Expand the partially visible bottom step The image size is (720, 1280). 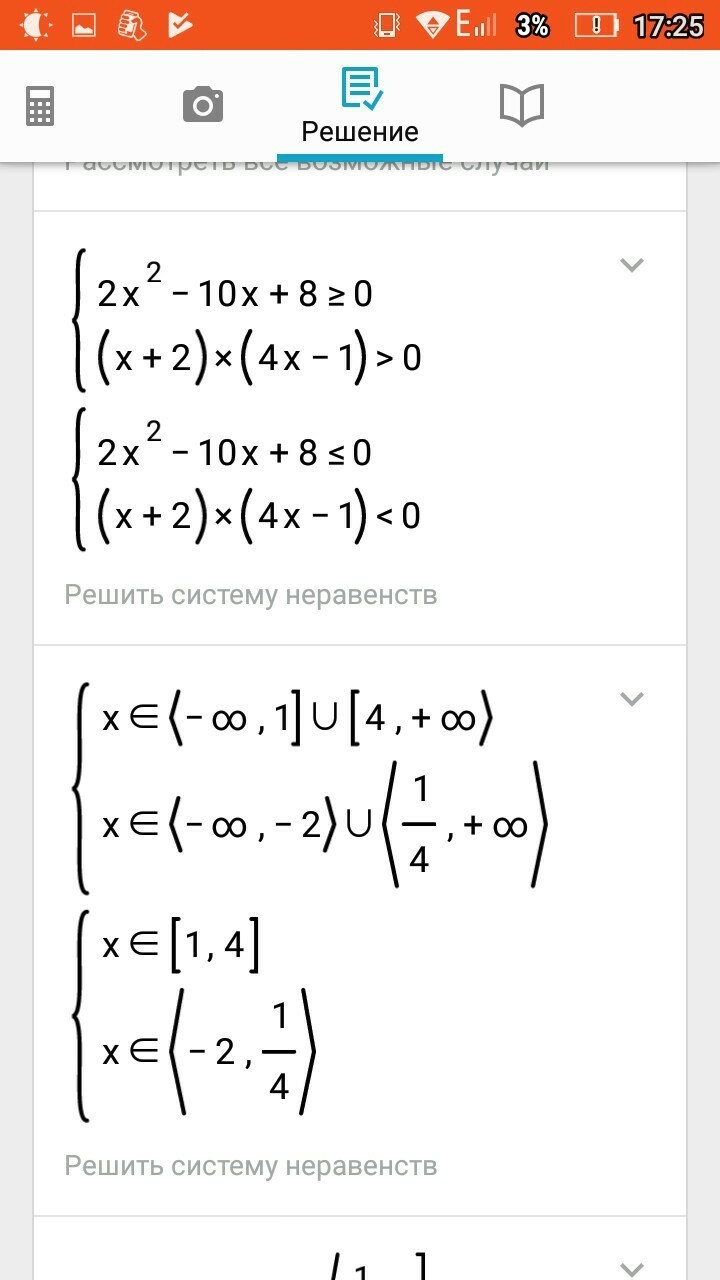point(631,1265)
